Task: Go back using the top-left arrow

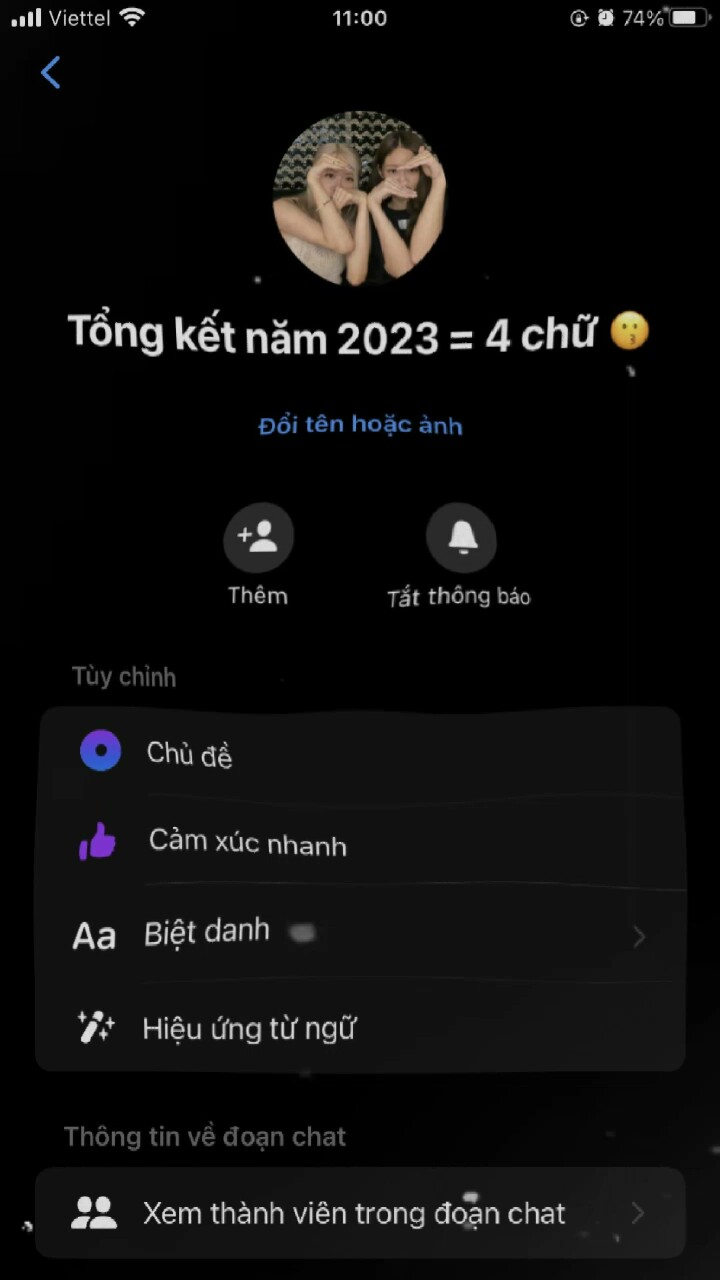Action: click(x=50, y=72)
